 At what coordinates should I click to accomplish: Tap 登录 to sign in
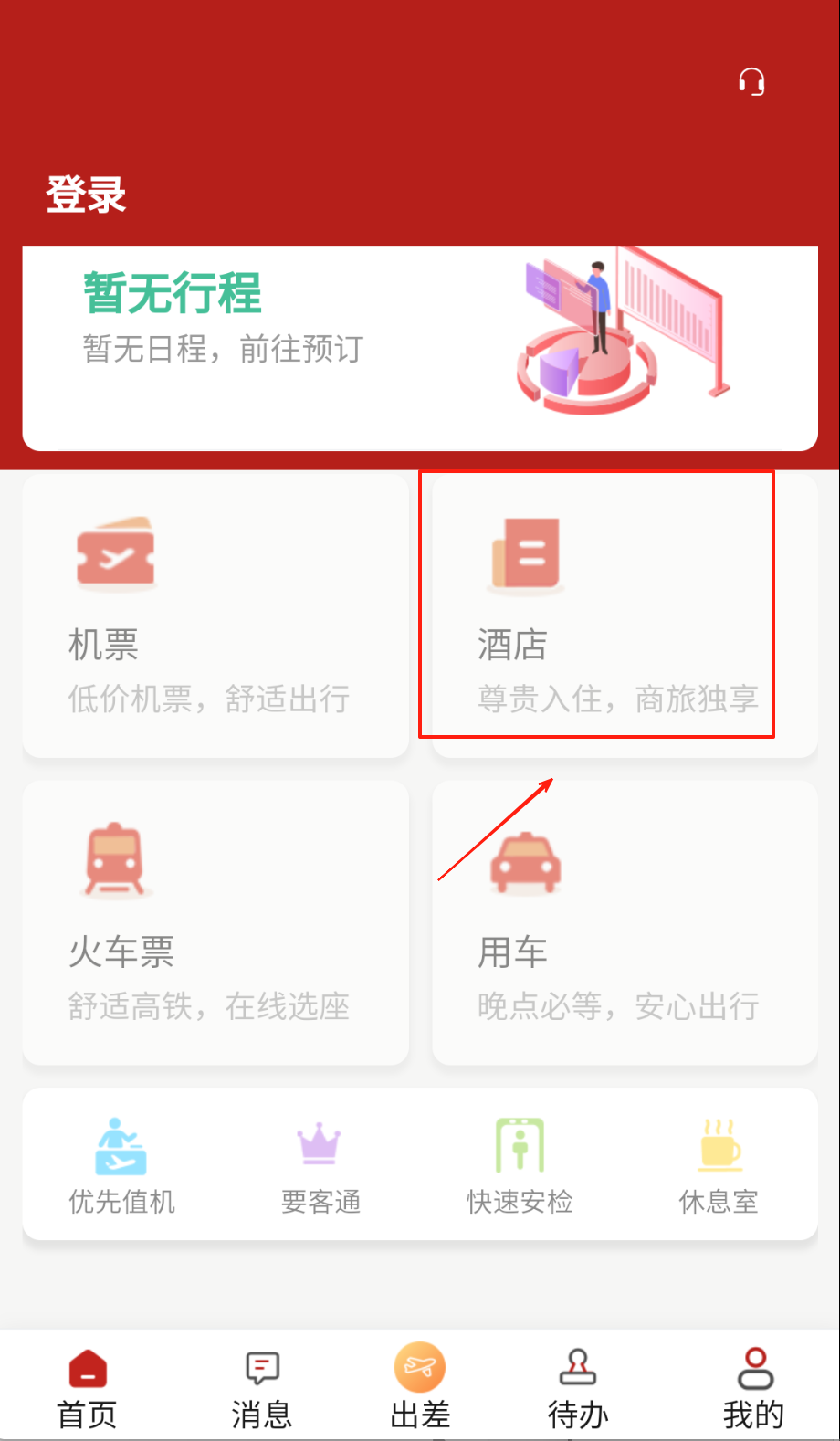(86, 195)
